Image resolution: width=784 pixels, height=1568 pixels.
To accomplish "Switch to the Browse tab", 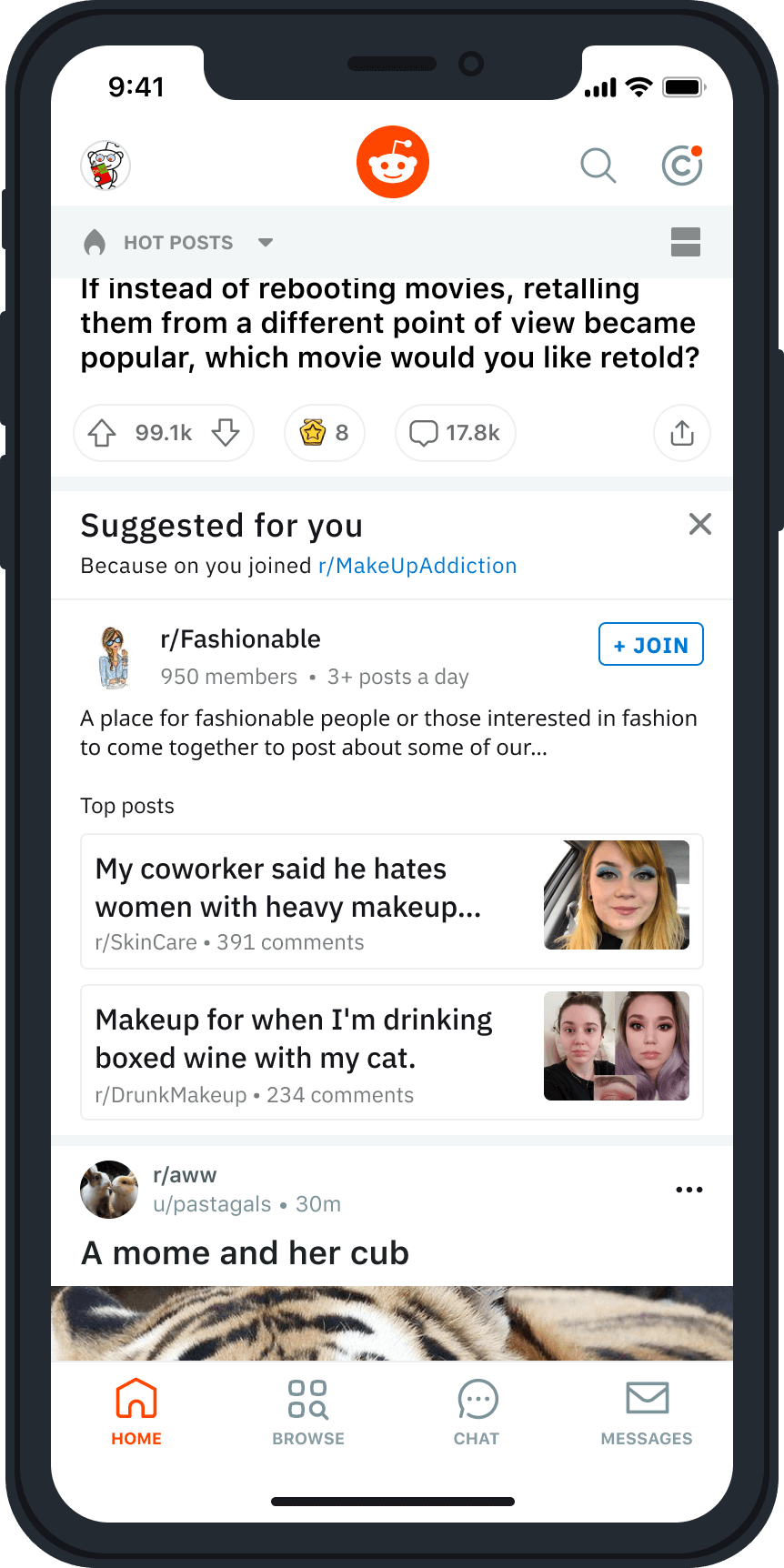I will [x=308, y=1412].
